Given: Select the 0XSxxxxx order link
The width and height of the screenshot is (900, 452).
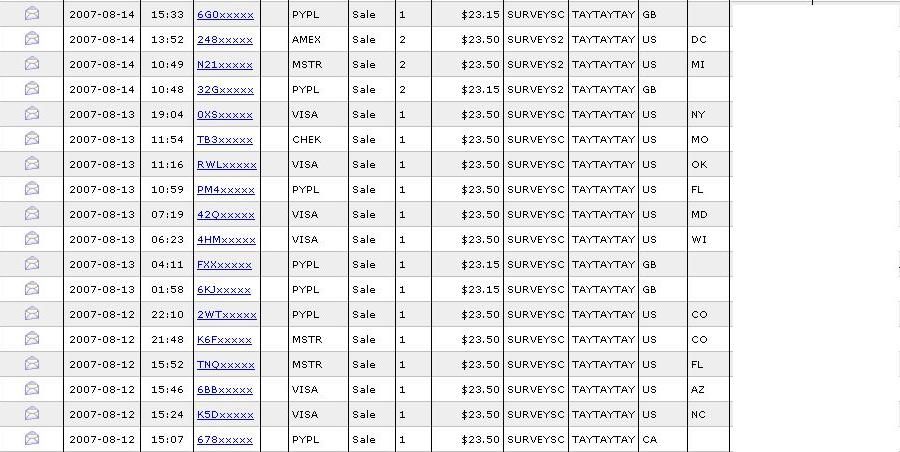Looking at the screenshot, I should 225,115.
